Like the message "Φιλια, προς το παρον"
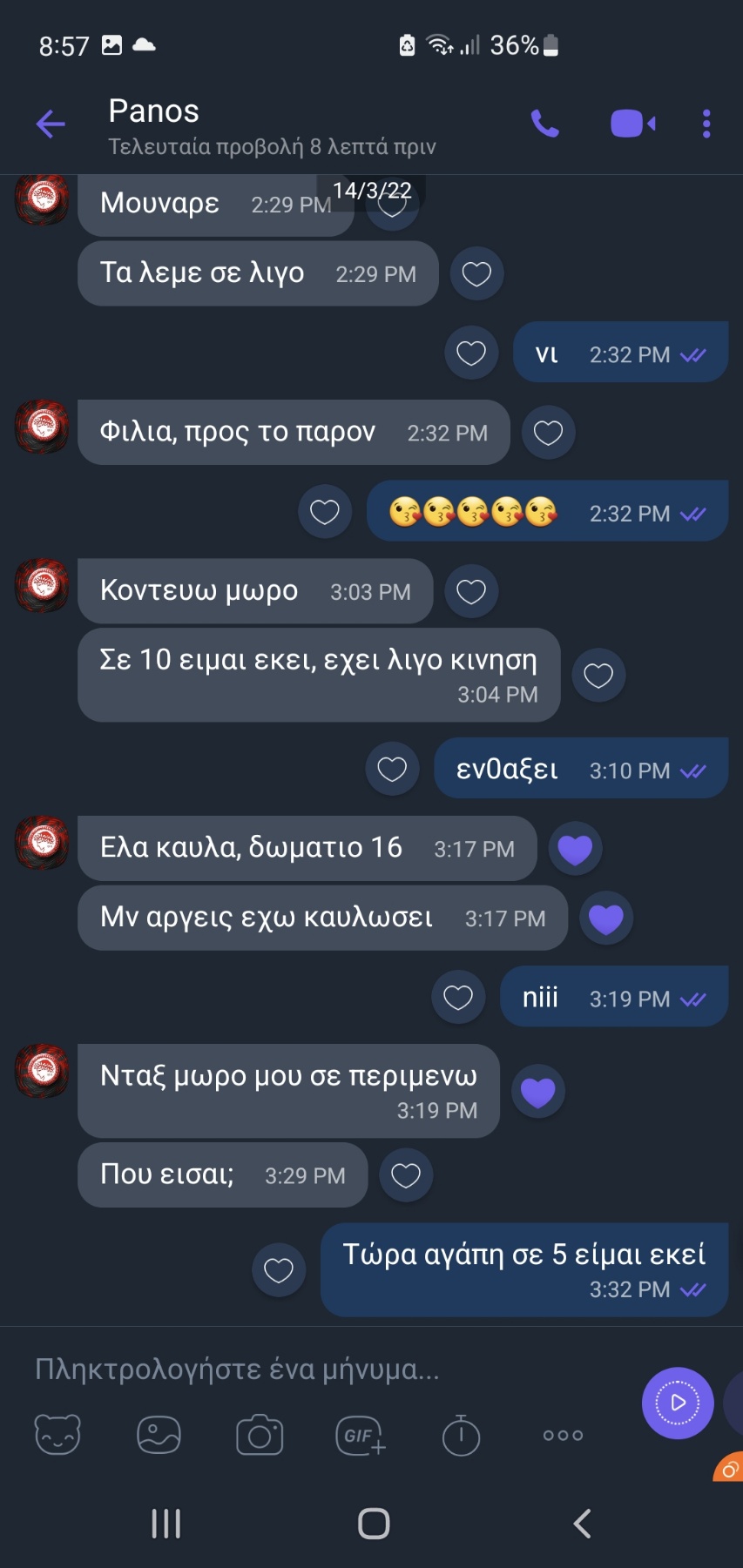The height and width of the screenshot is (1568, 743). pos(548,433)
